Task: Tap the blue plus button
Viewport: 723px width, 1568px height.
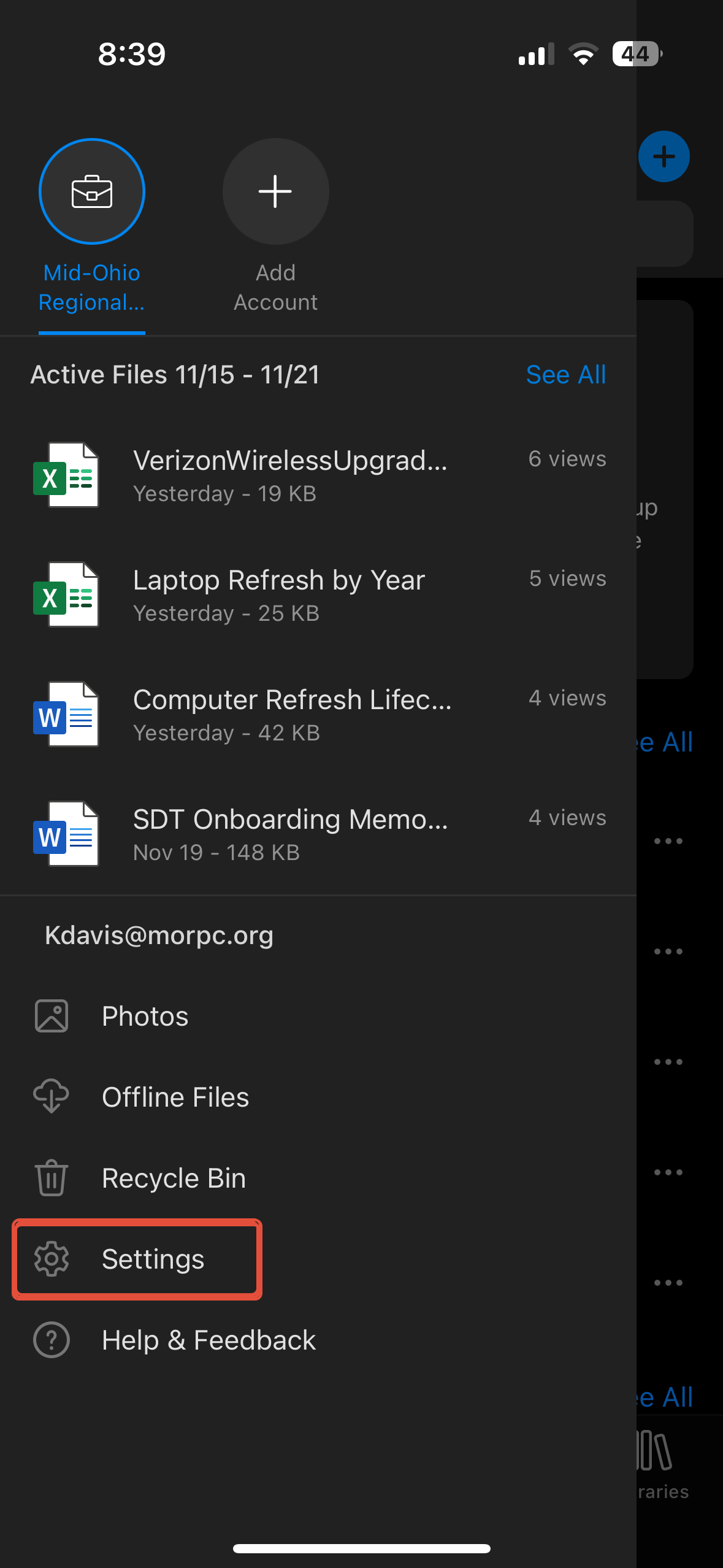Action: 664,156
